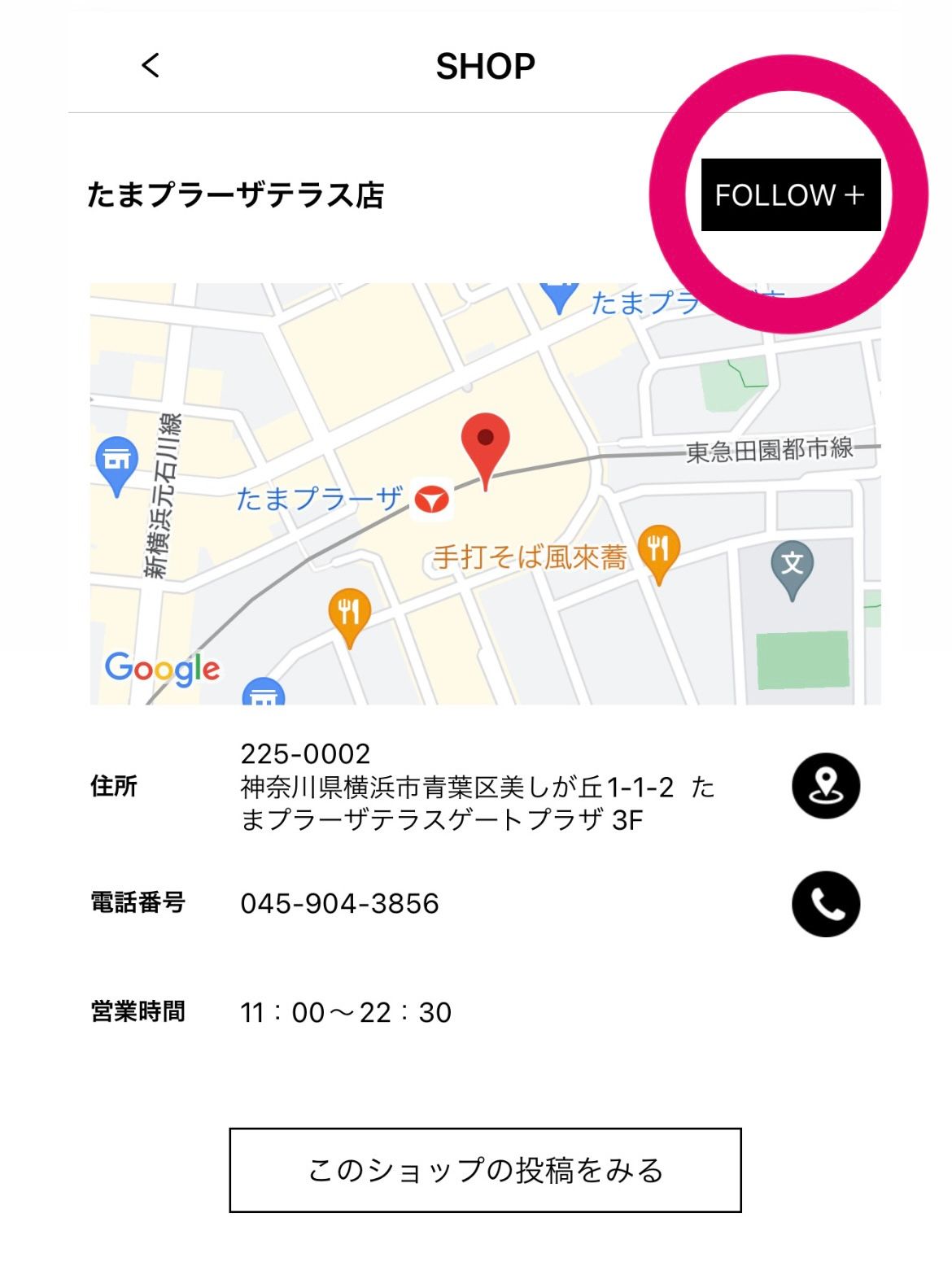
Task: Call the shop with the phone icon
Action: click(825, 904)
